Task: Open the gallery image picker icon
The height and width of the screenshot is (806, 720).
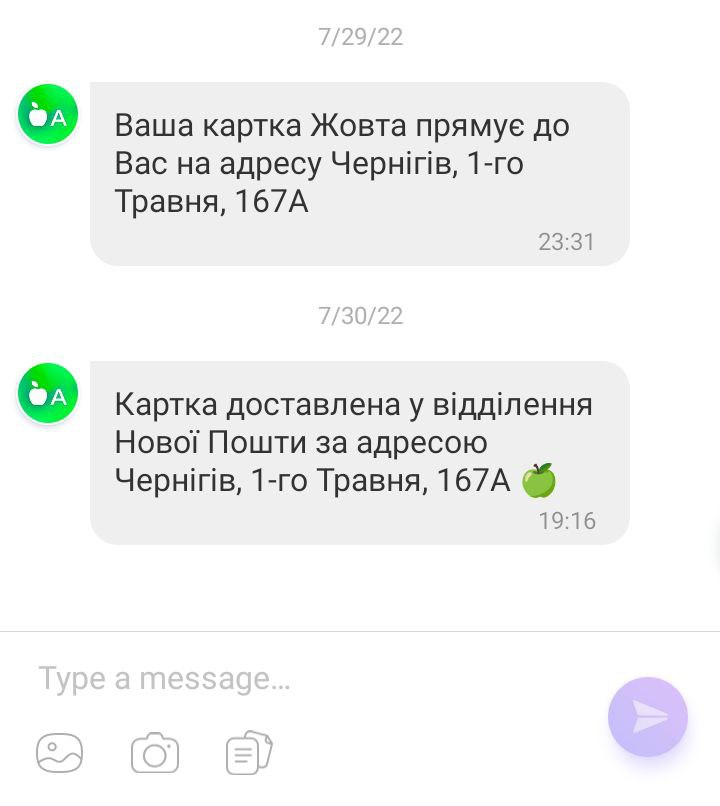Action: point(60,753)
